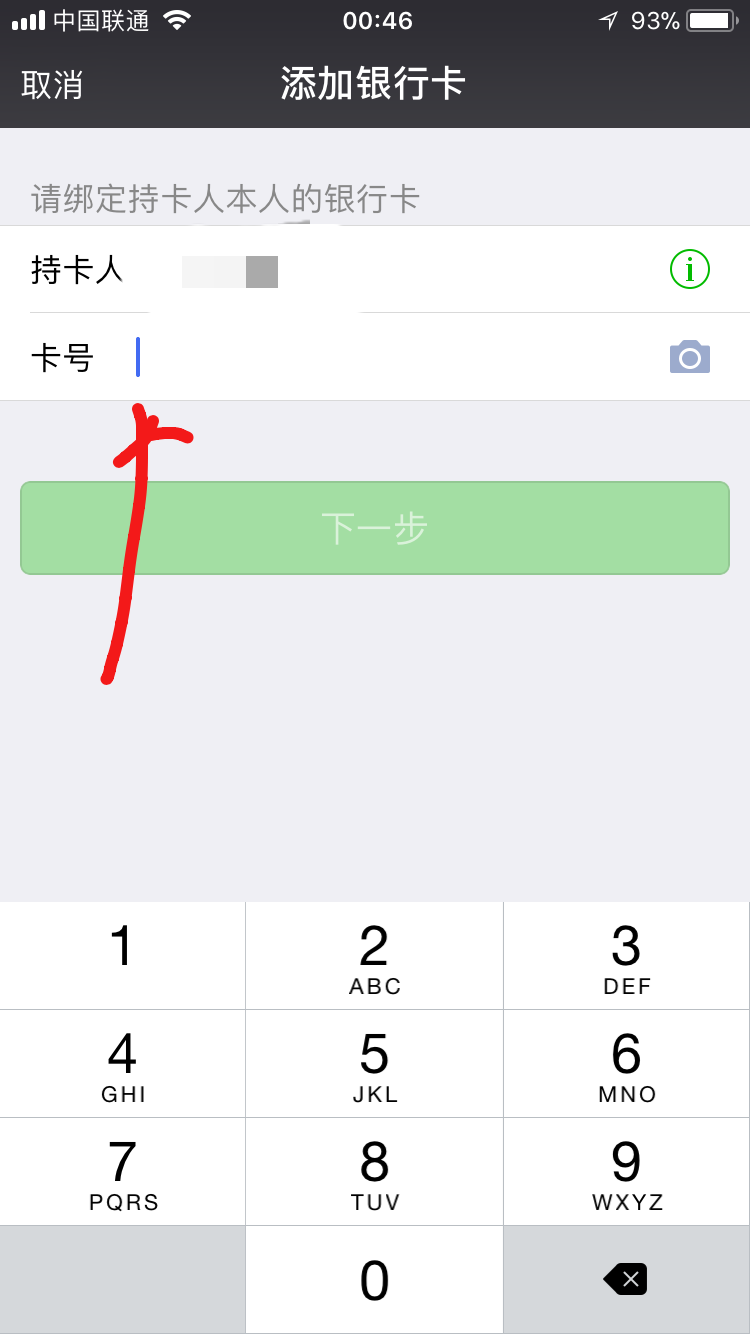Enter digit 1 on the keypad

[122, 956]
